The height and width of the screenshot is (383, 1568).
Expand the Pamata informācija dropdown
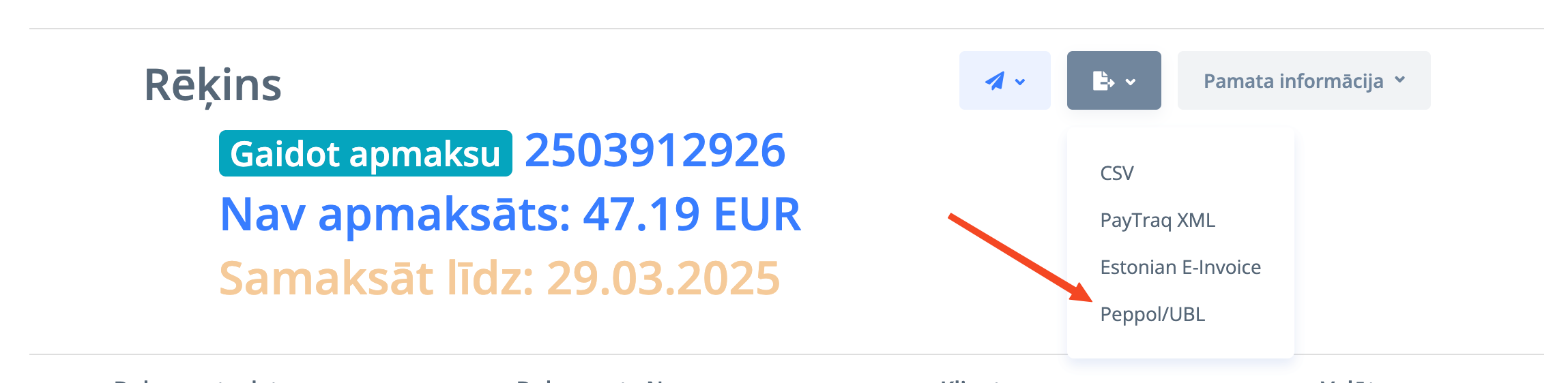click(x=1303, y=80)
